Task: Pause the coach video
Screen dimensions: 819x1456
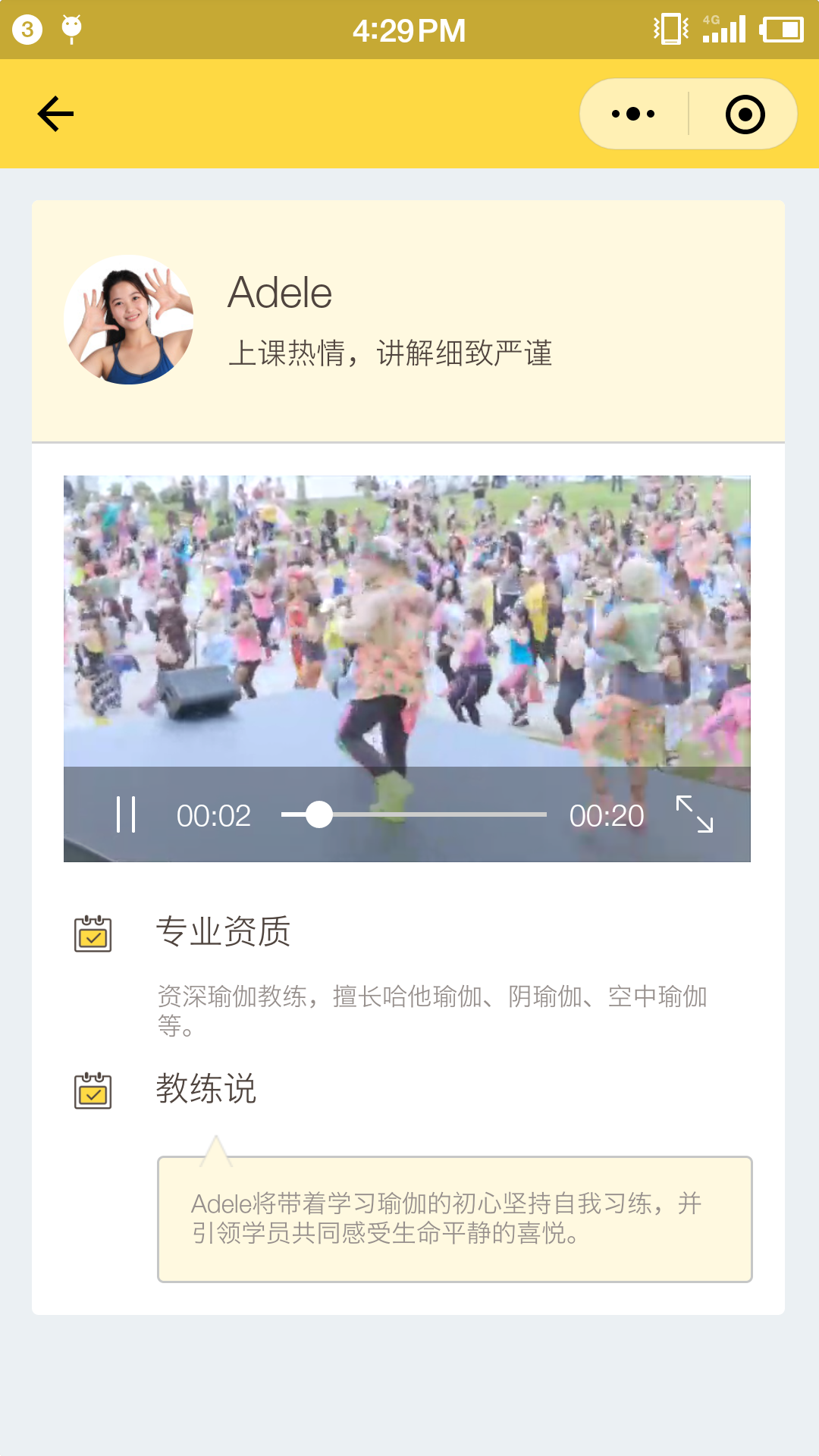Action: 126,815
